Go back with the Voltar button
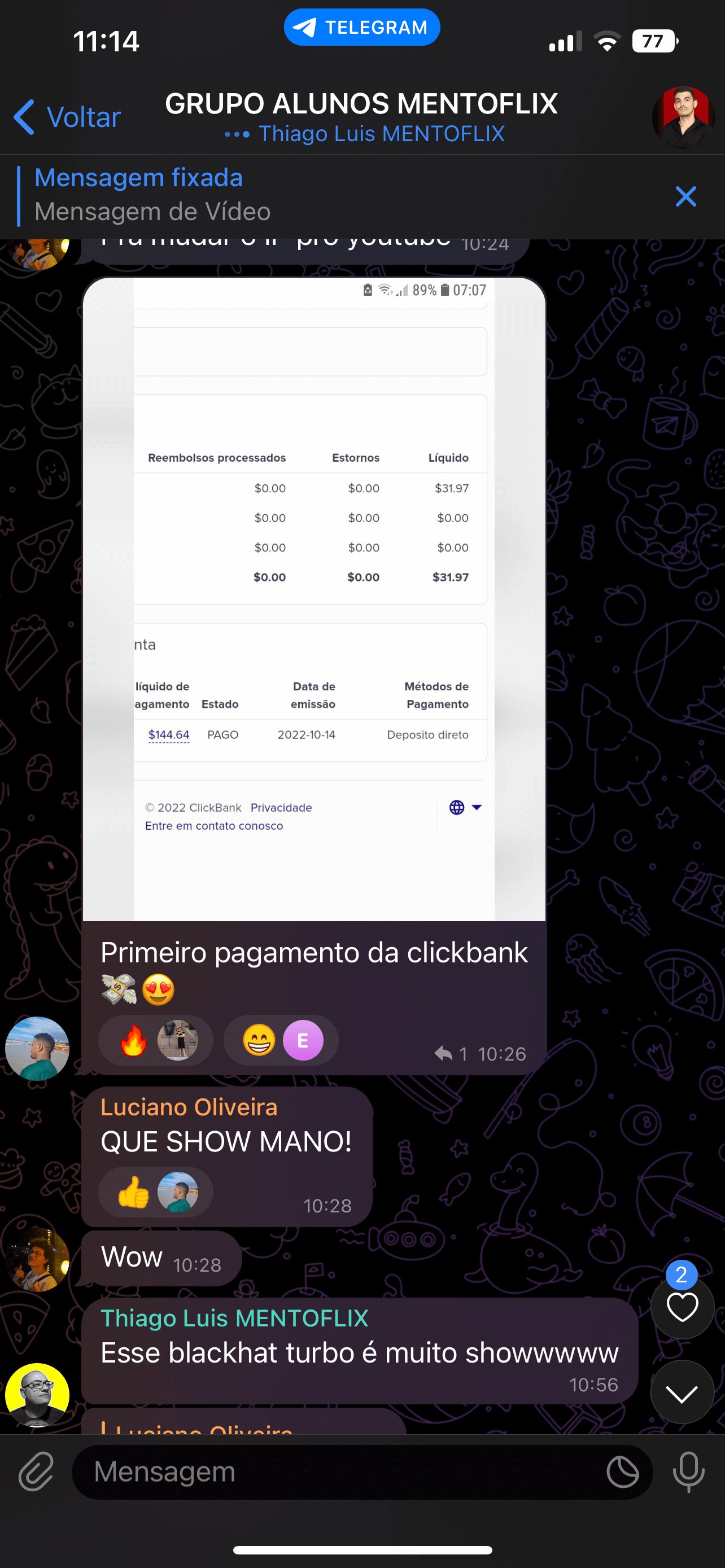725x1568 pixels. click(68, 117)
